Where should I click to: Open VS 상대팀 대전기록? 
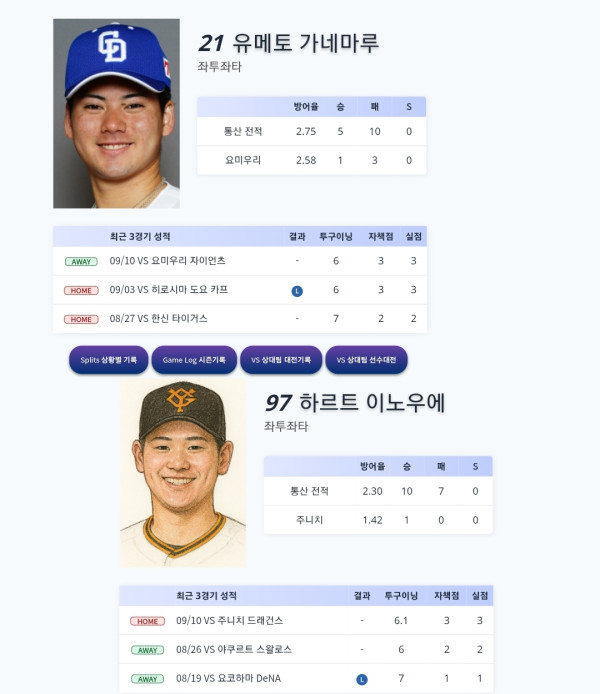click(x=281, y=360)
